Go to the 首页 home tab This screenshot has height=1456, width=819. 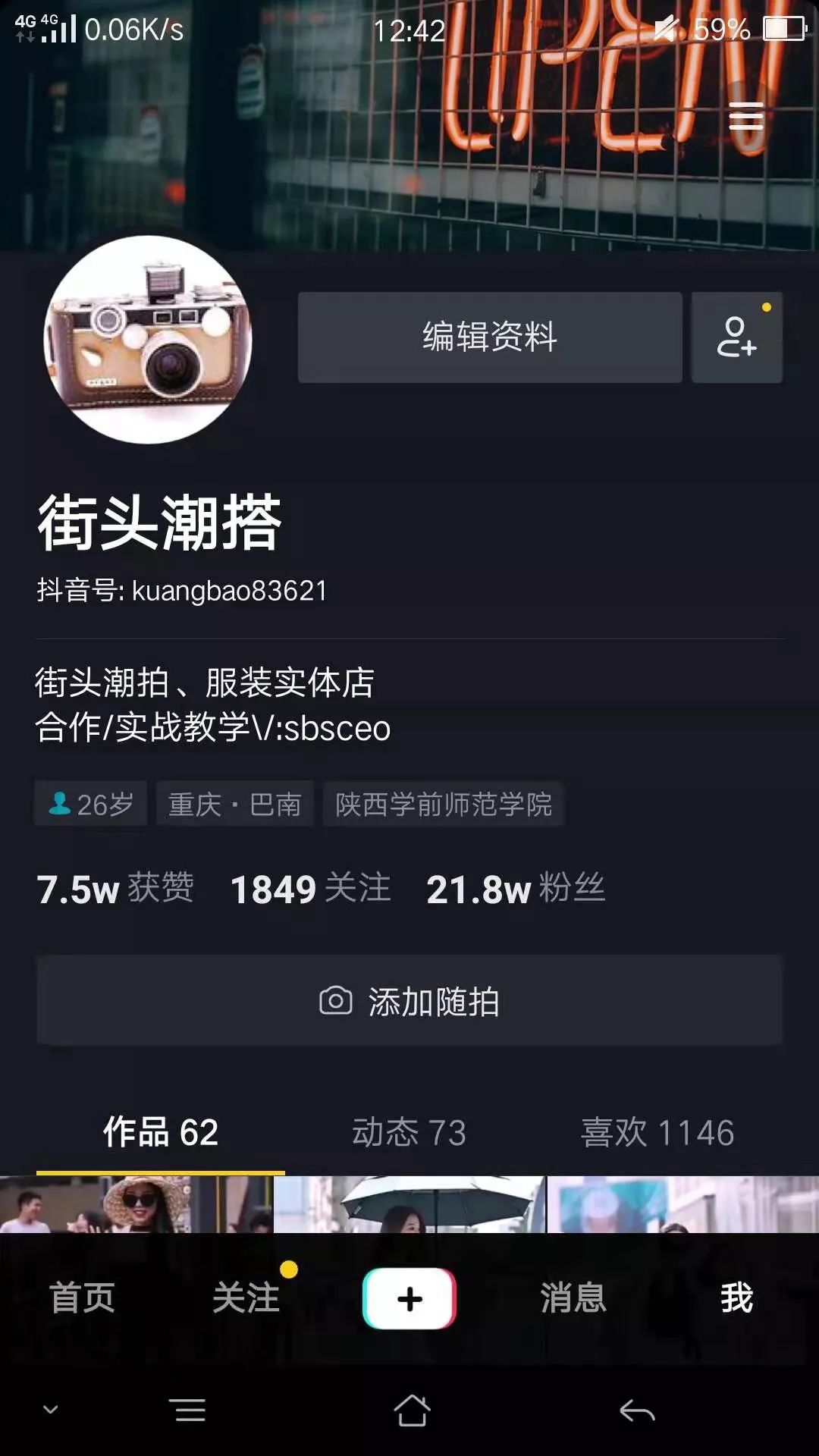click(82, 1298)
